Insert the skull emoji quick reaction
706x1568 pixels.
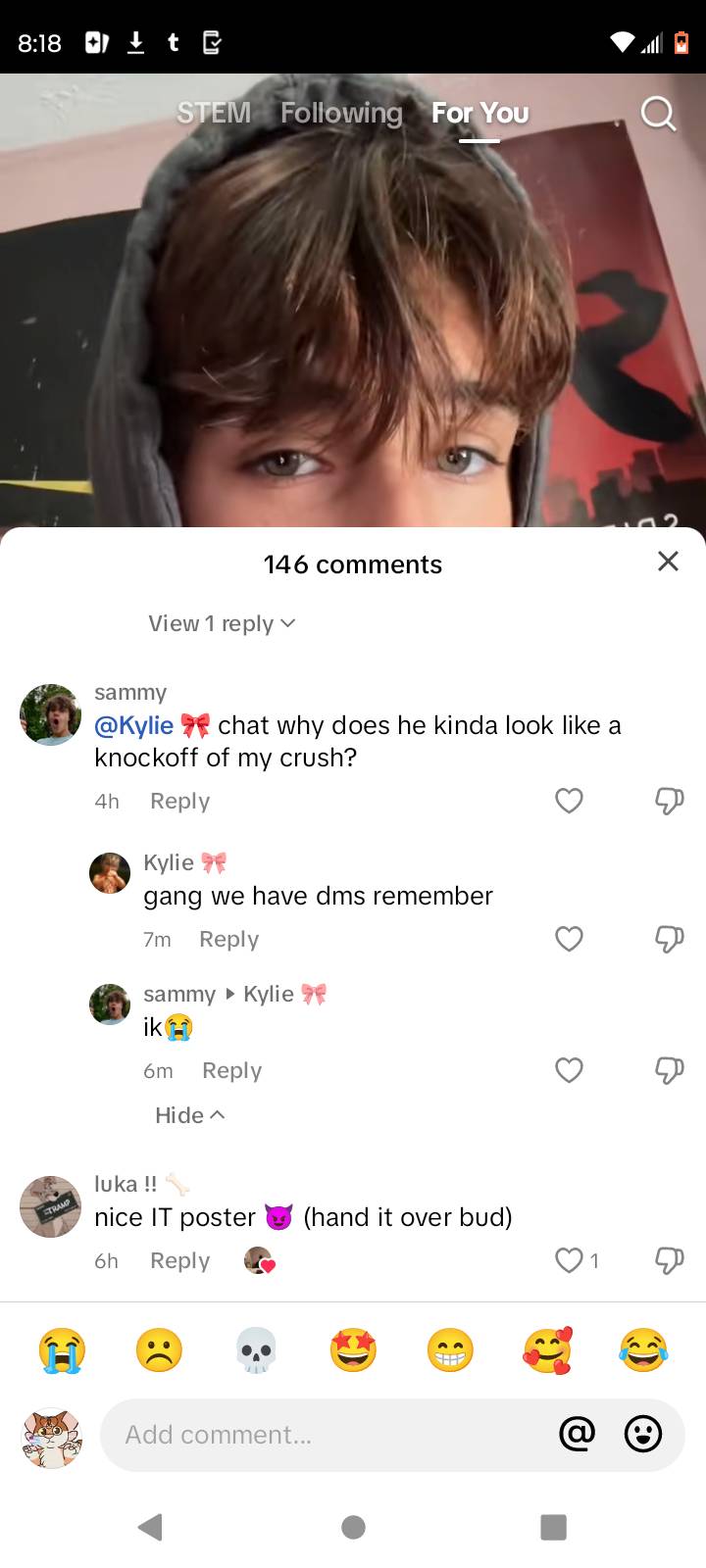click(x=256, y=1351)
